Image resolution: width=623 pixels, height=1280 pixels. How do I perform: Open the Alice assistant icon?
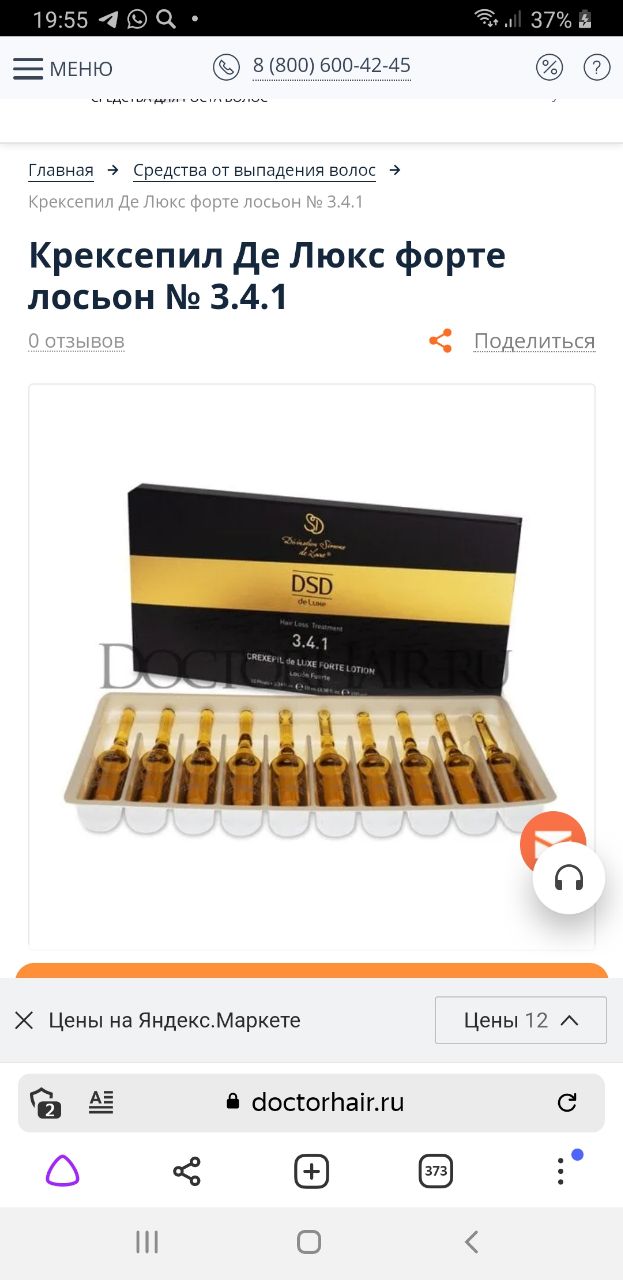pyautogui.click(x=62, y=1171)
